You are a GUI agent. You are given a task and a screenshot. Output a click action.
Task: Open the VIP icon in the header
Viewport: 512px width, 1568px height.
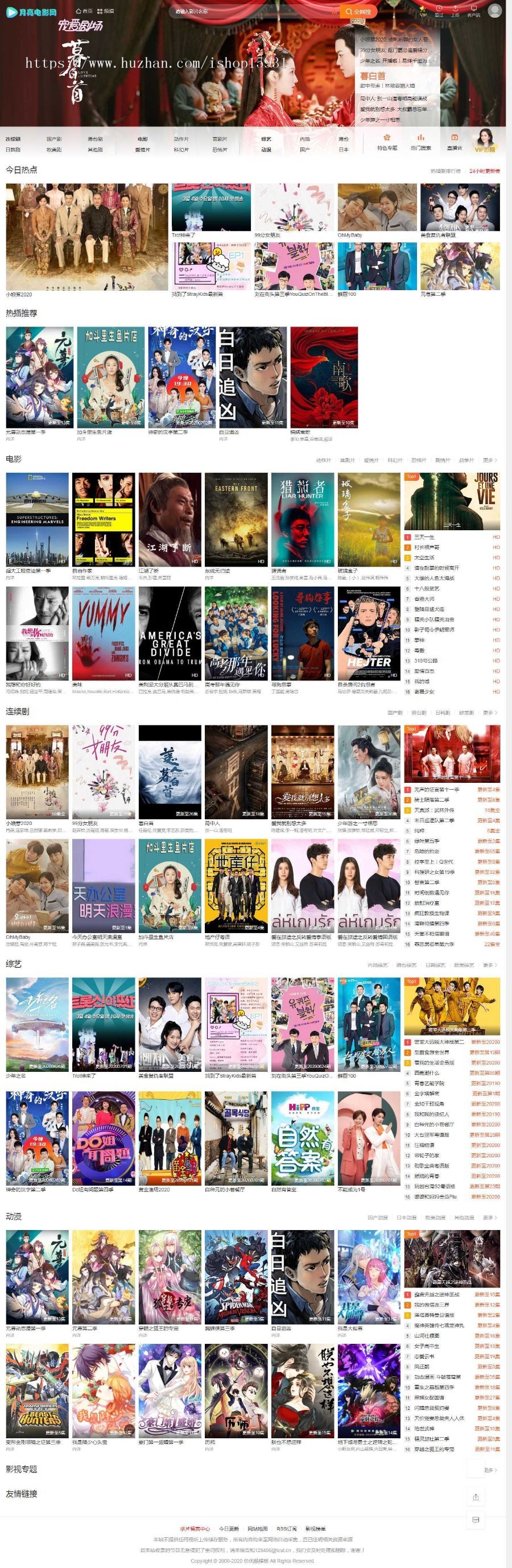[x=423, y=10]
